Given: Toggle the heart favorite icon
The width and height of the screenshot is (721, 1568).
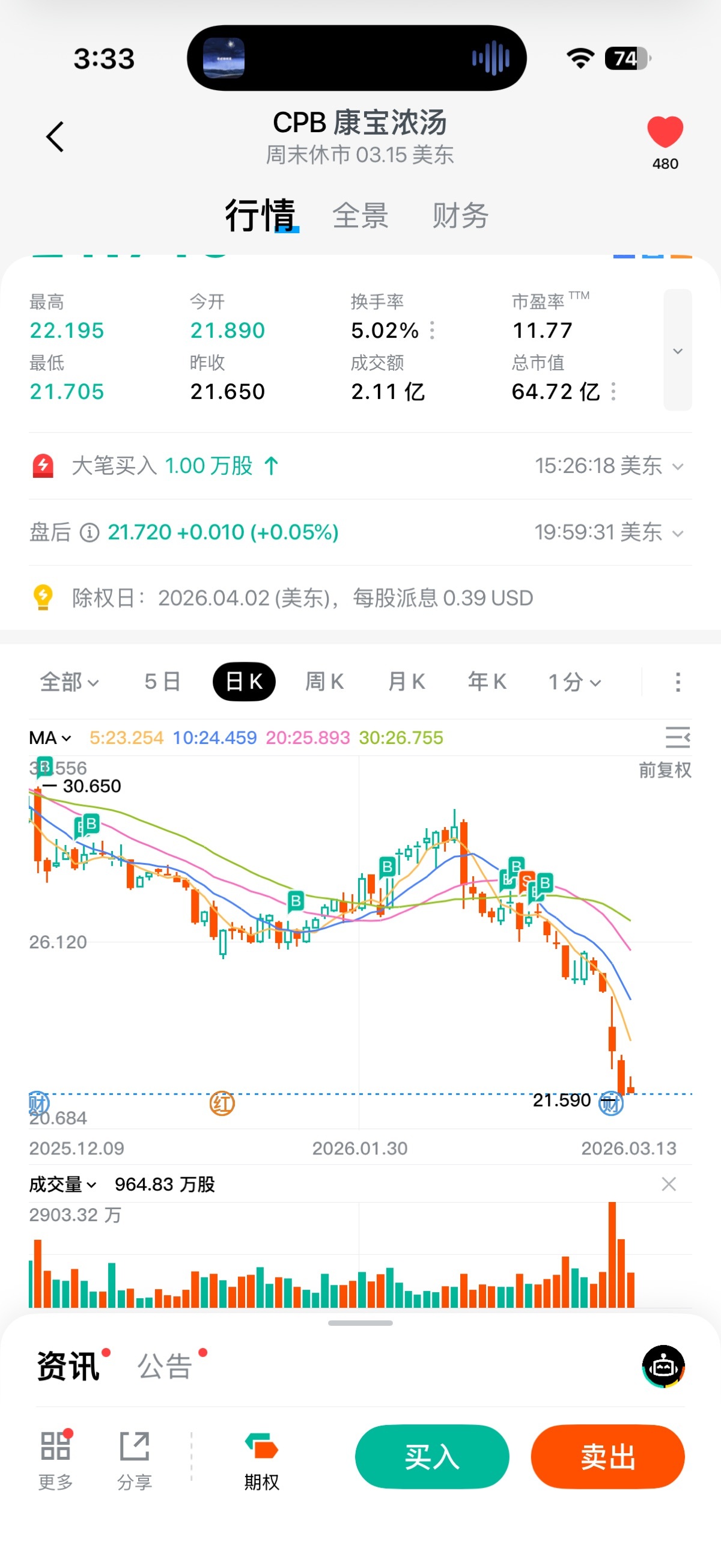Looking at the screenshot, I should tap(665, 132).
